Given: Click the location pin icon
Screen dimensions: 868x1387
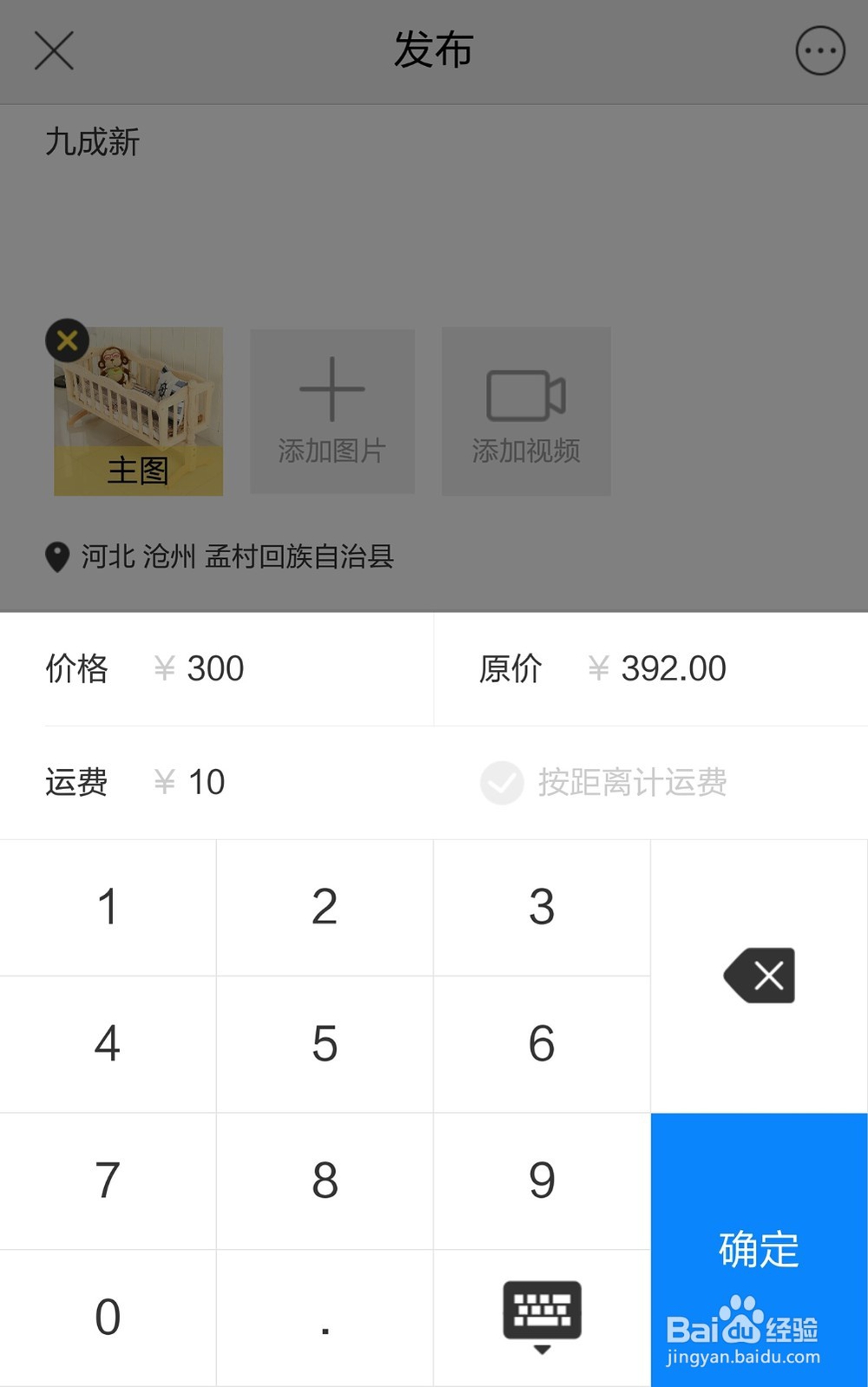Looking at the screenshot, I should [56, 558].
